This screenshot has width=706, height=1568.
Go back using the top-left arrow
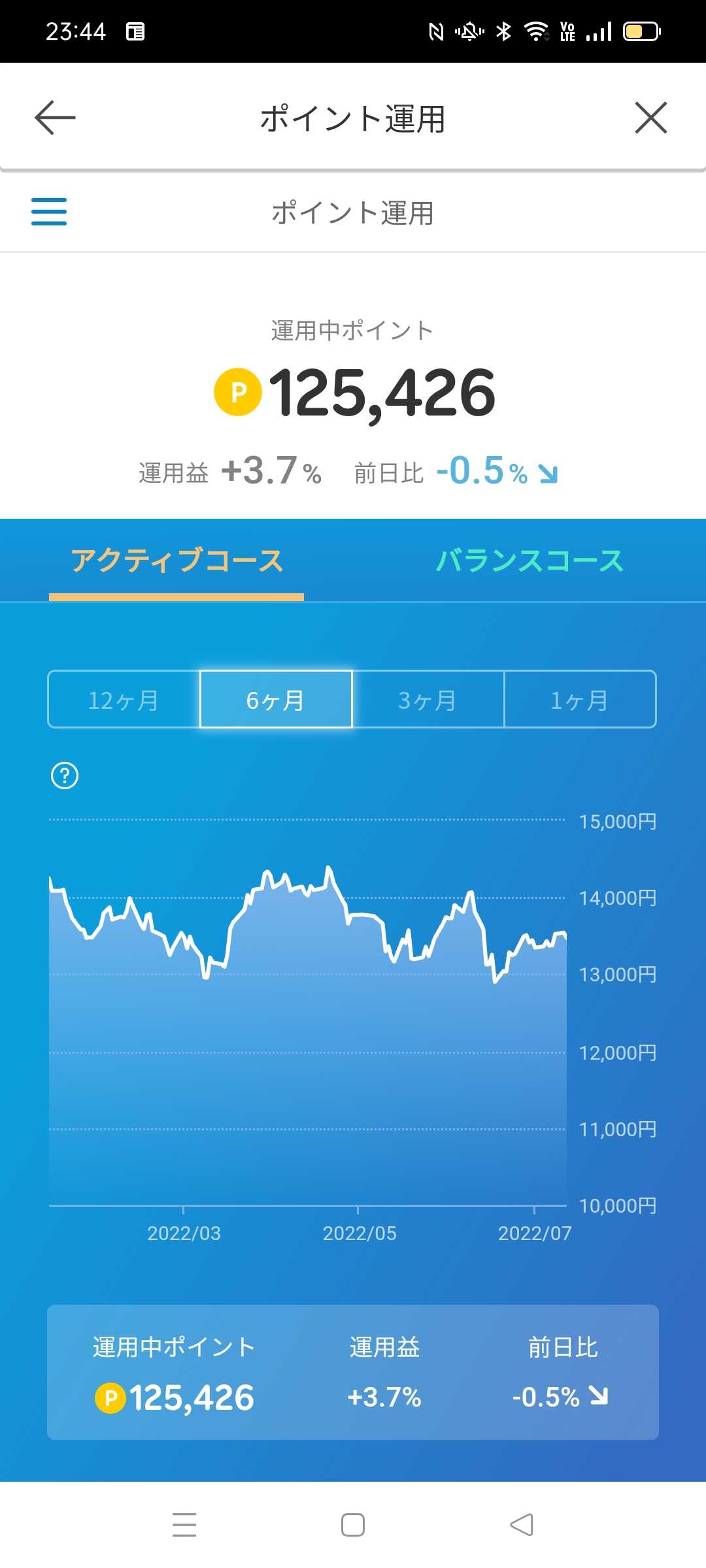(x=55, y=118)
